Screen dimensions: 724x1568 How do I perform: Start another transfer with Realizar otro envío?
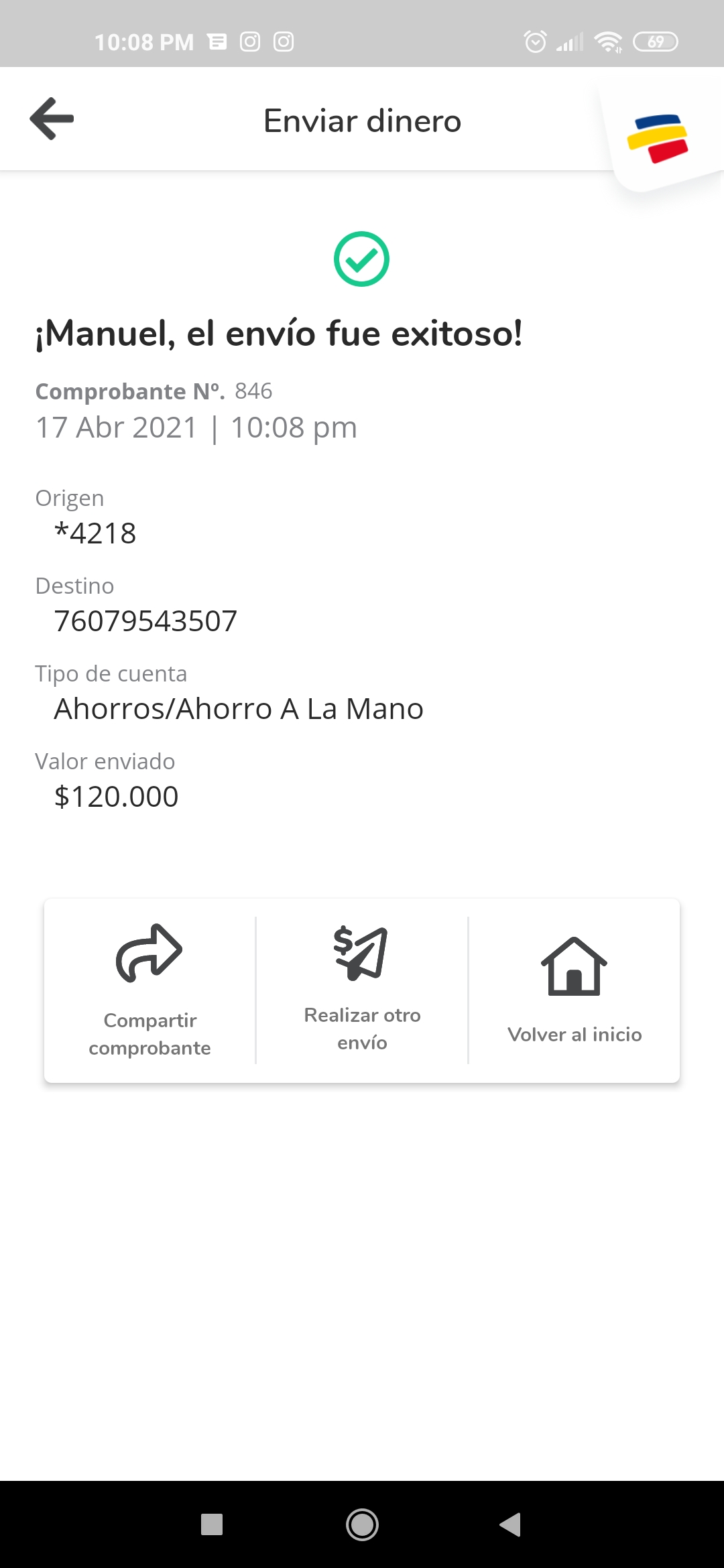tap(362, 990)
